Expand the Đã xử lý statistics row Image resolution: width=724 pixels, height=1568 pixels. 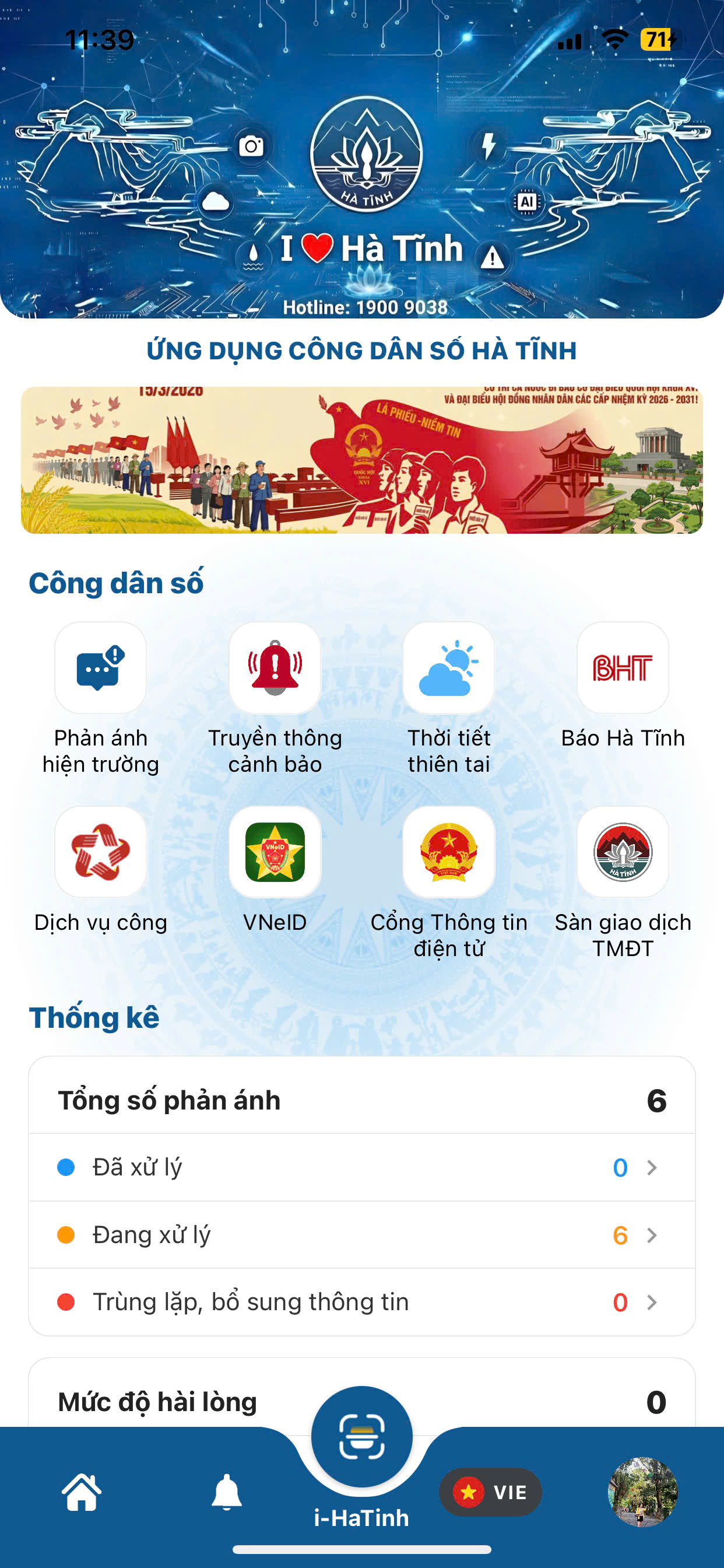361,1167
